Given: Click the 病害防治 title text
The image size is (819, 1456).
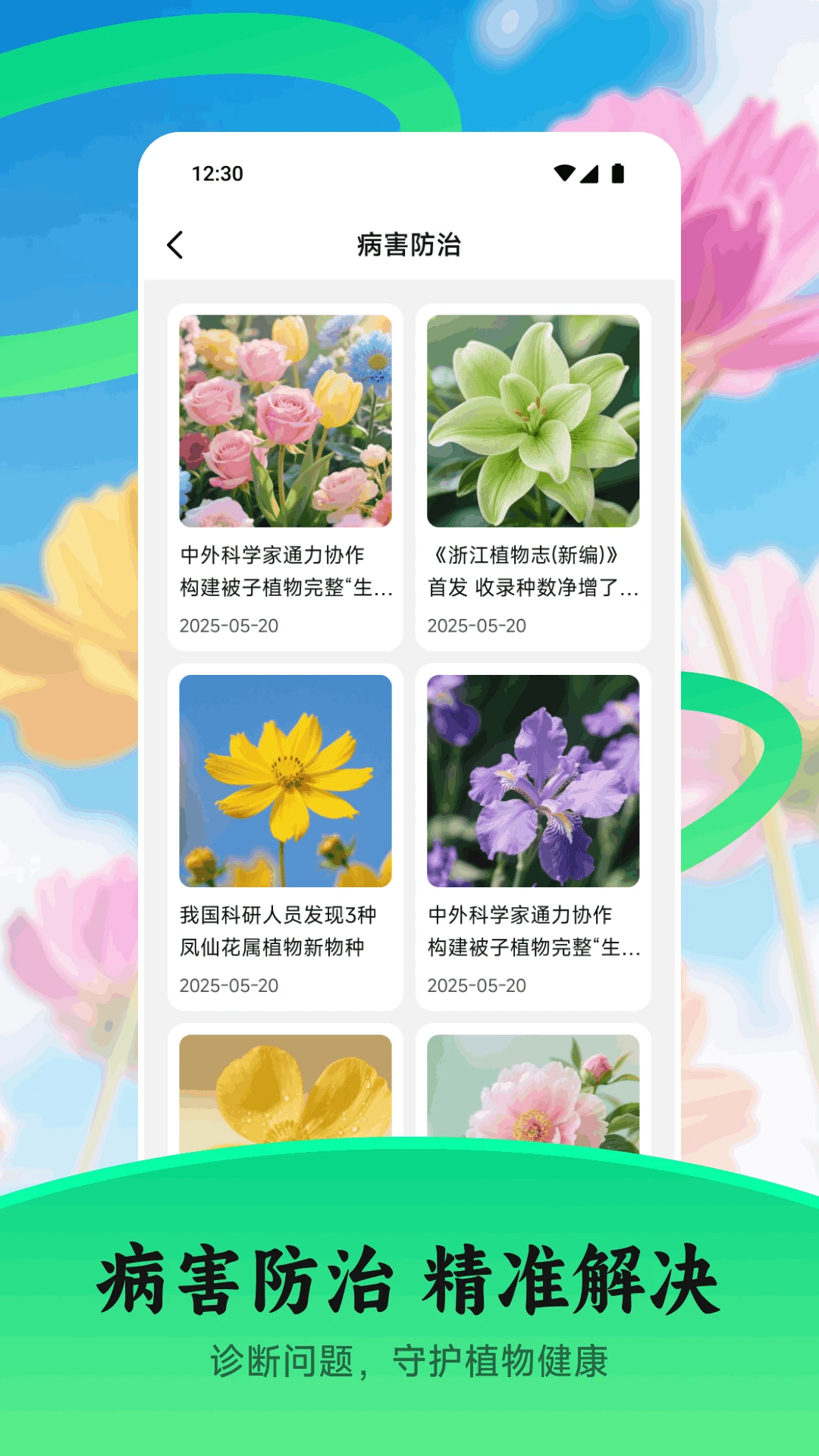Looking at the screenshot, I should (x=409, y=244).
